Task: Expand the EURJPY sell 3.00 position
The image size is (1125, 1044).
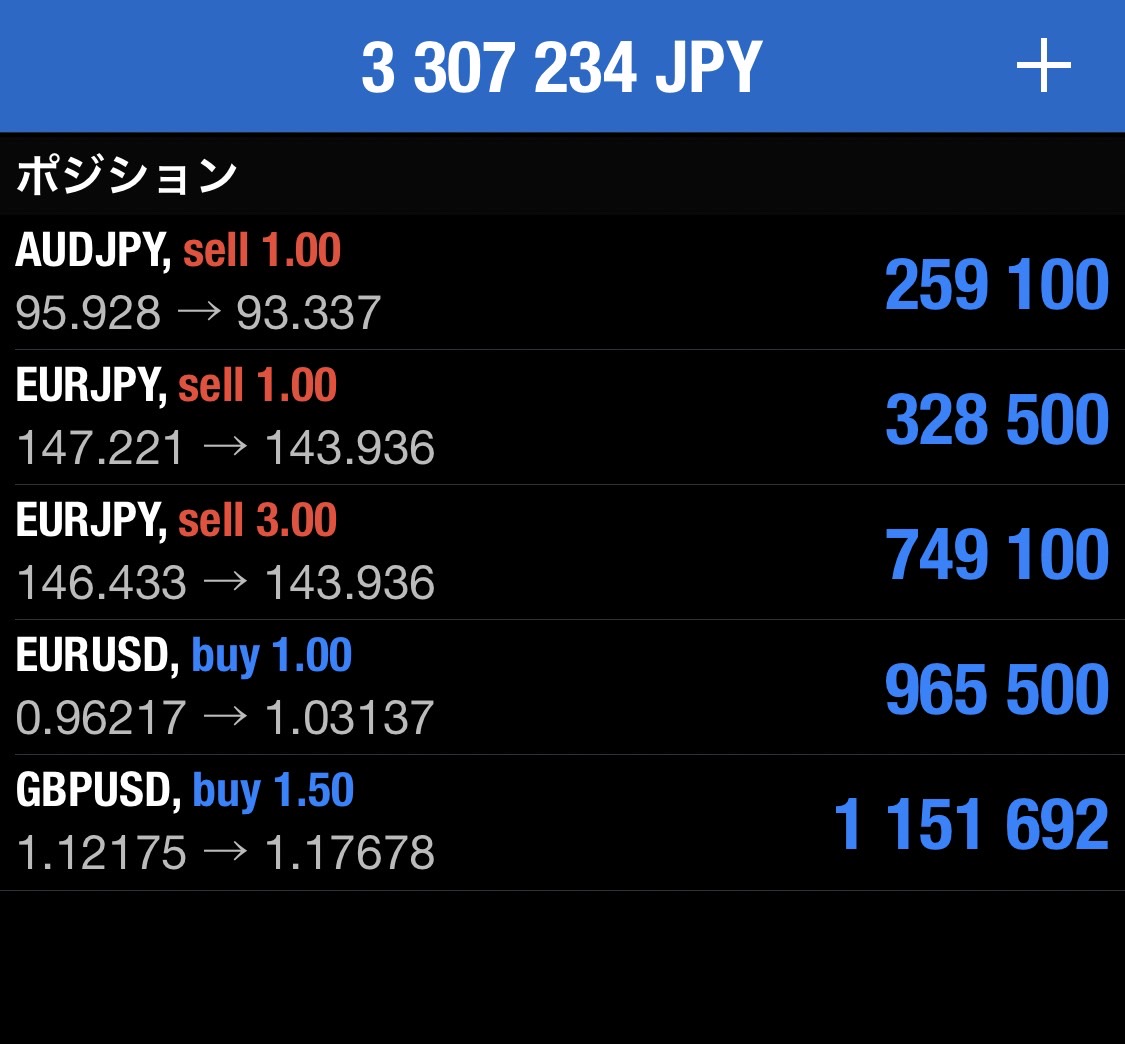Action: point(562,552)
